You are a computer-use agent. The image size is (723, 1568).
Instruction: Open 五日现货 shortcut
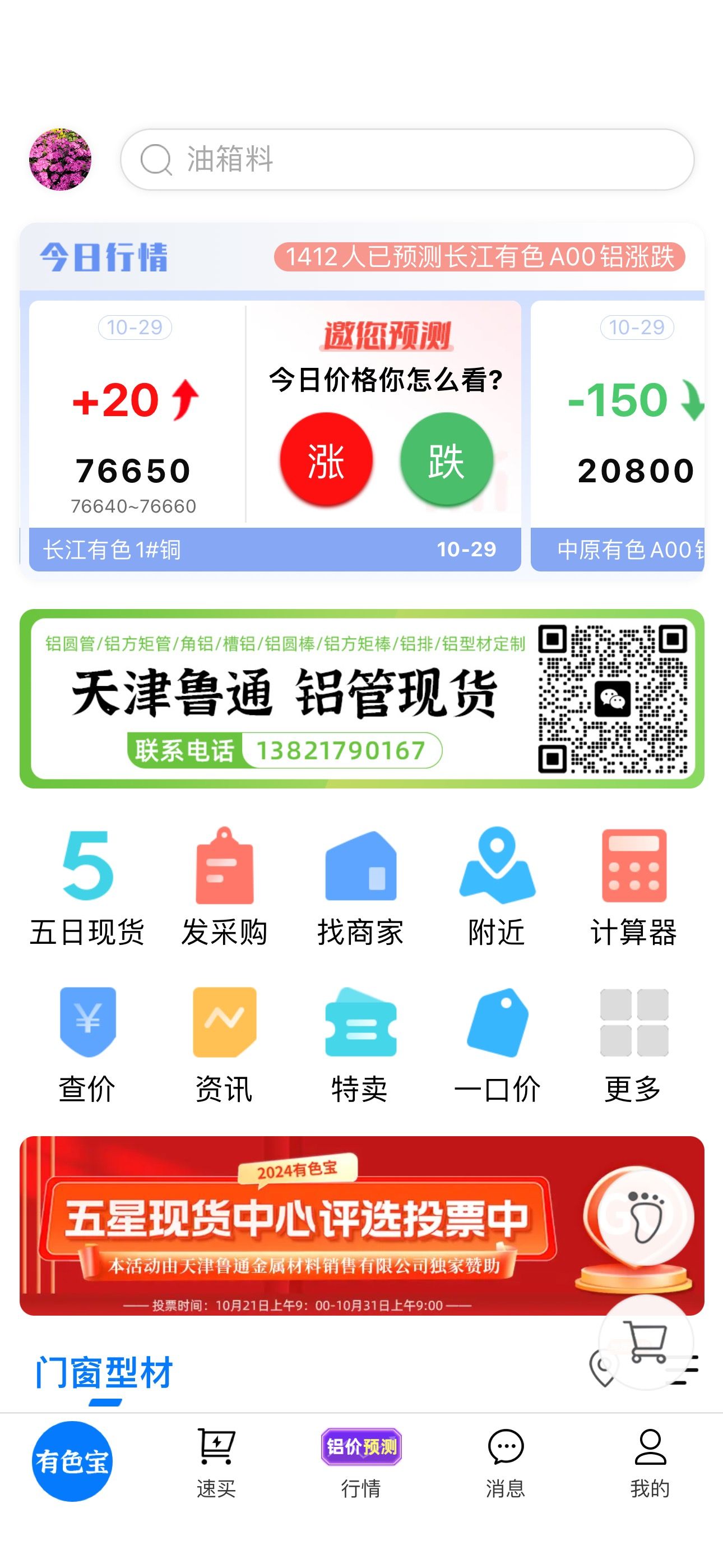[x=87, y=888]
